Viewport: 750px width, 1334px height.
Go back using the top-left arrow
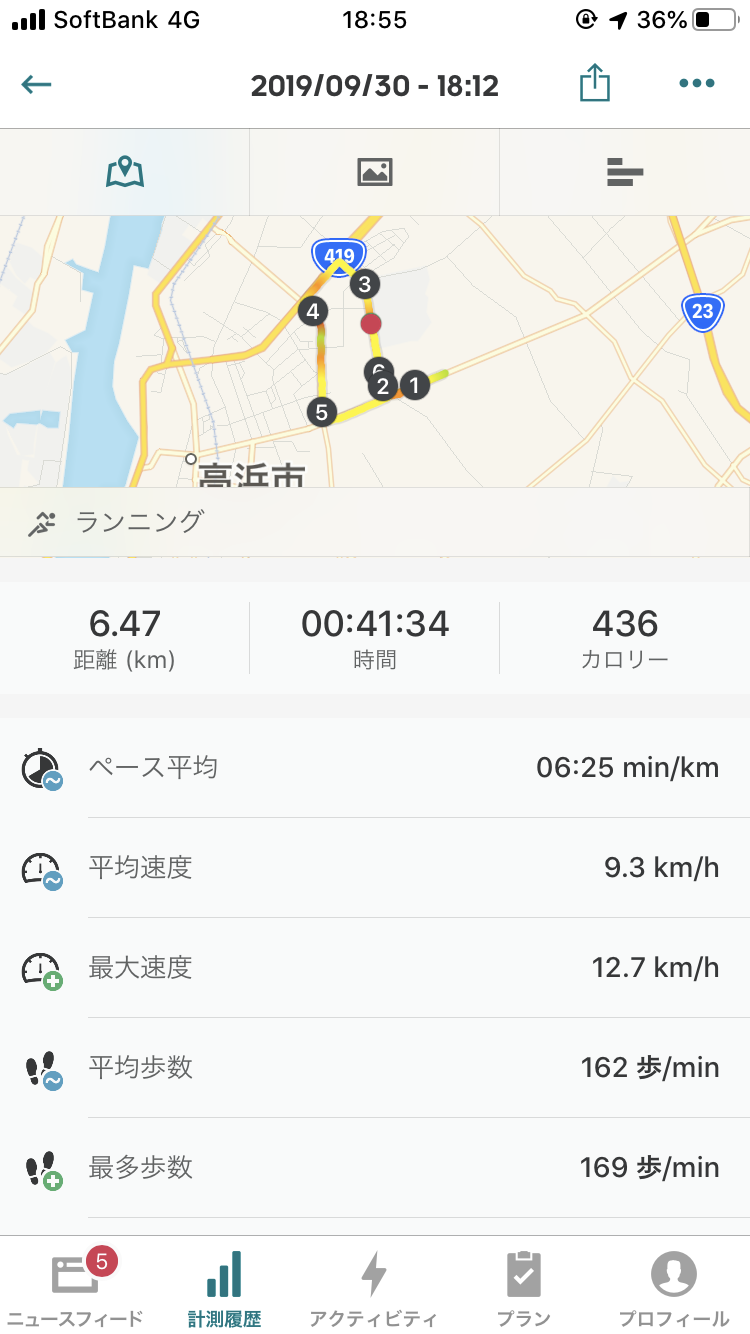(x=36, y=85)
